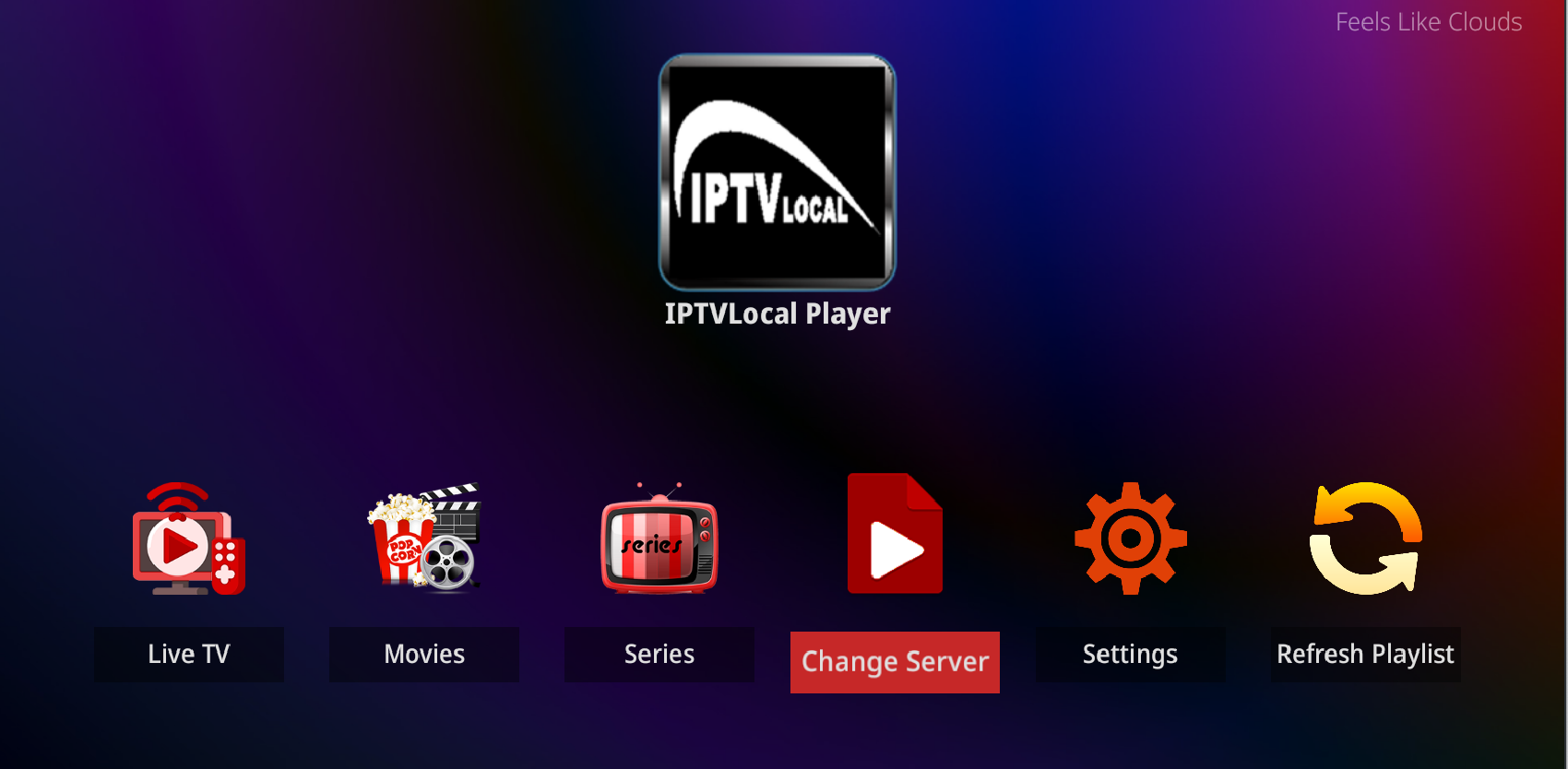Open the Movies section
Screen dimensions: 1568x769
coord(424,654)
